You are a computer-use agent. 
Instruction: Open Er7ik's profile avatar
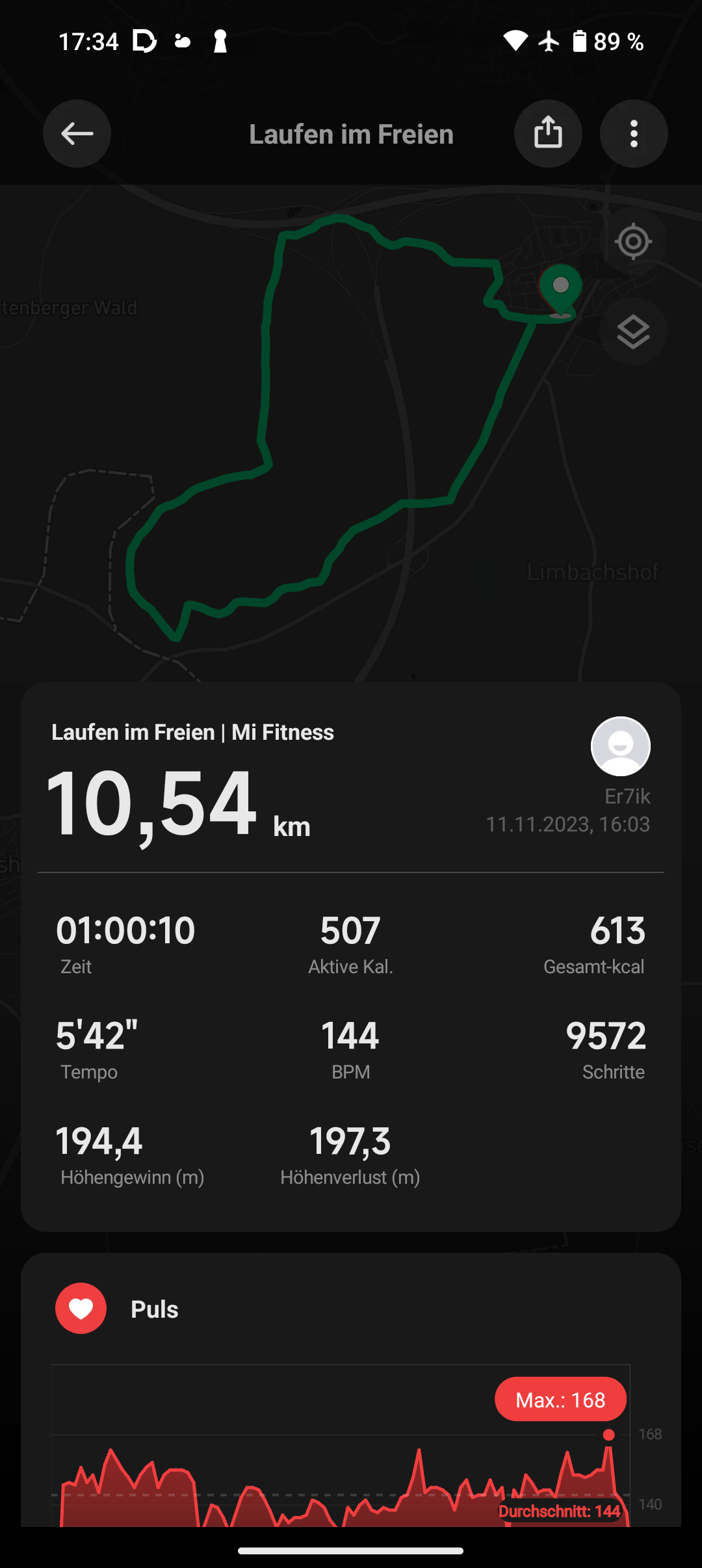point(620,746)
